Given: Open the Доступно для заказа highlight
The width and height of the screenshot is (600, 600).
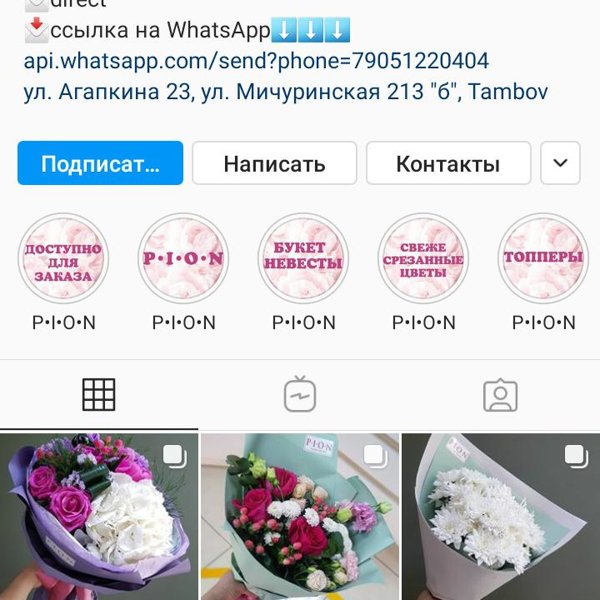Looking at the screenshot, I should pos(63,258).
